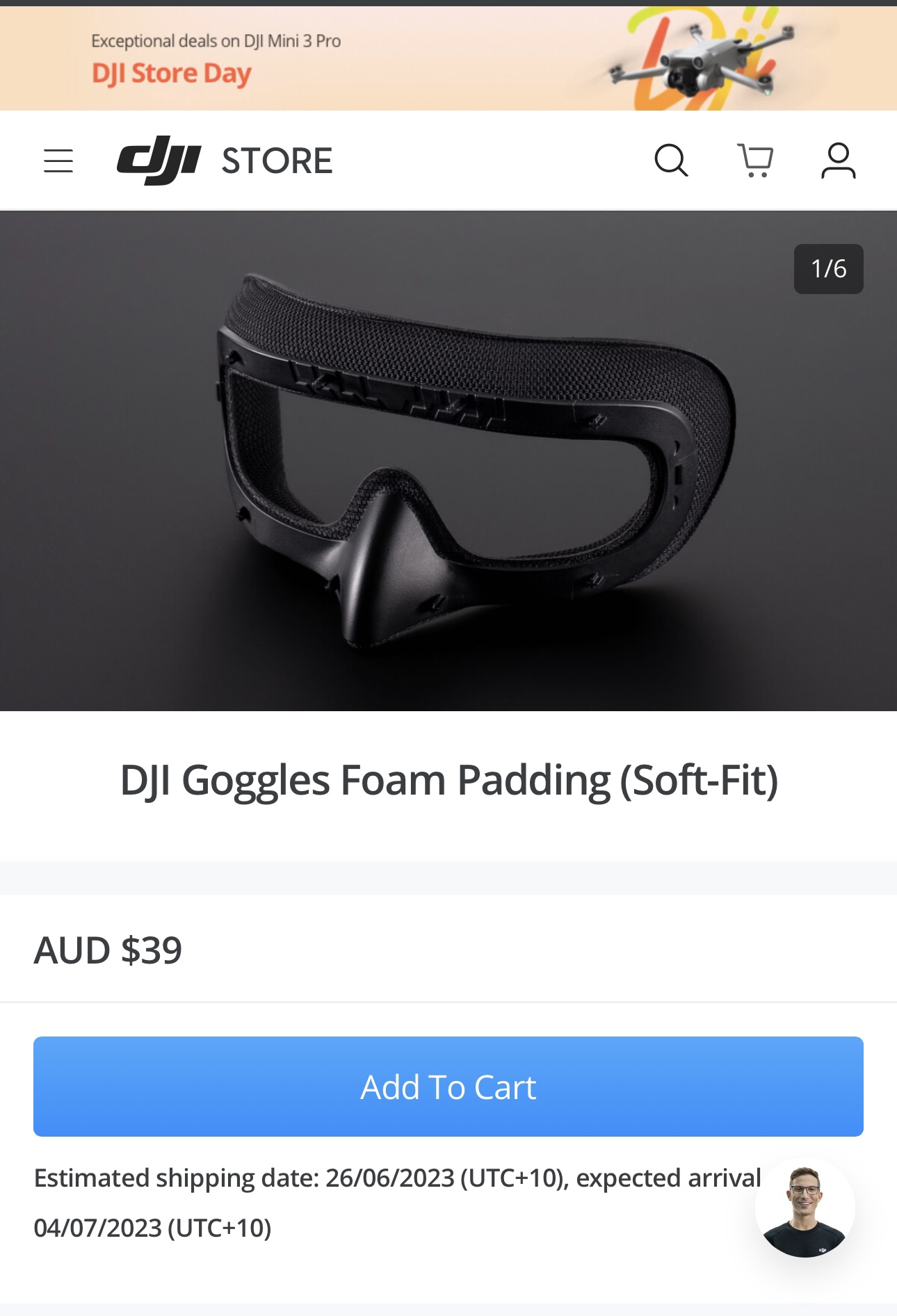
Task: Open the account profile icon
Action: (838, 161)
